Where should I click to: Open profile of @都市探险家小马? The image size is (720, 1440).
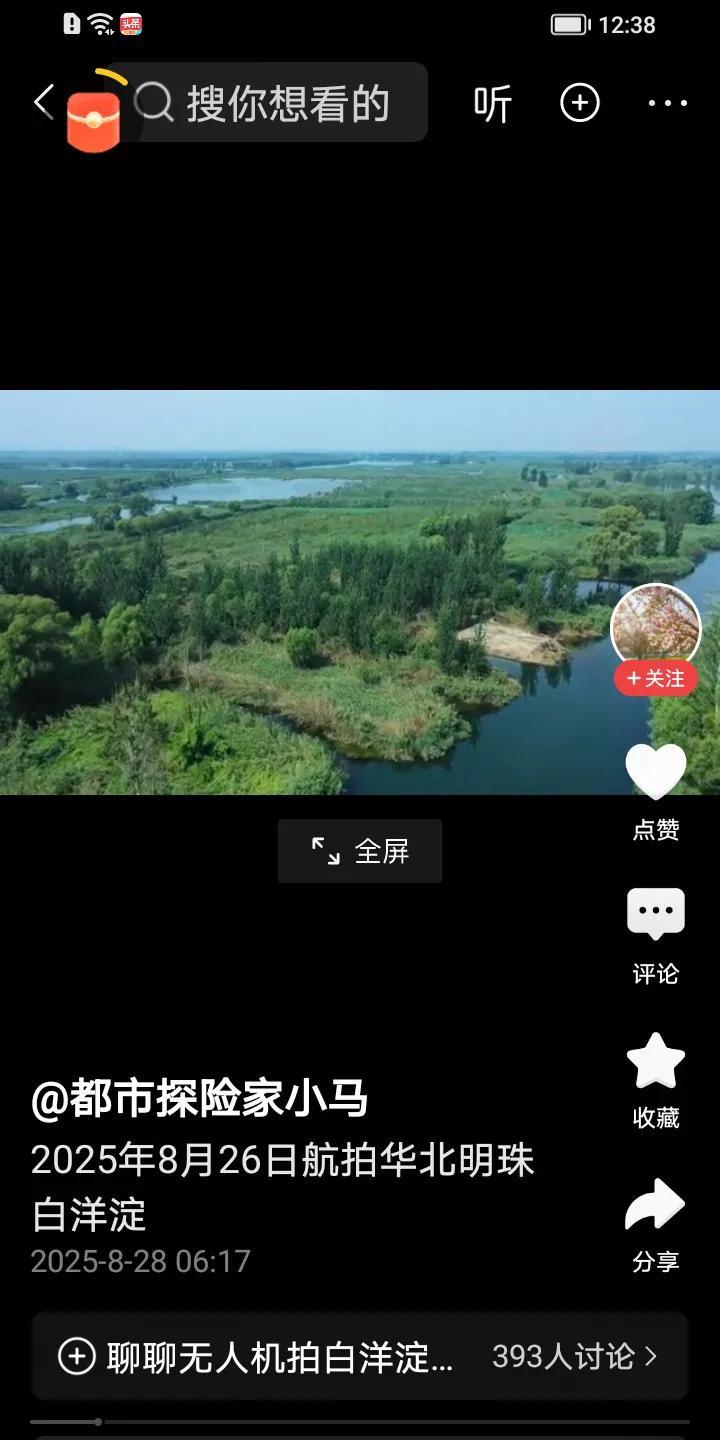pos(200,1099)
